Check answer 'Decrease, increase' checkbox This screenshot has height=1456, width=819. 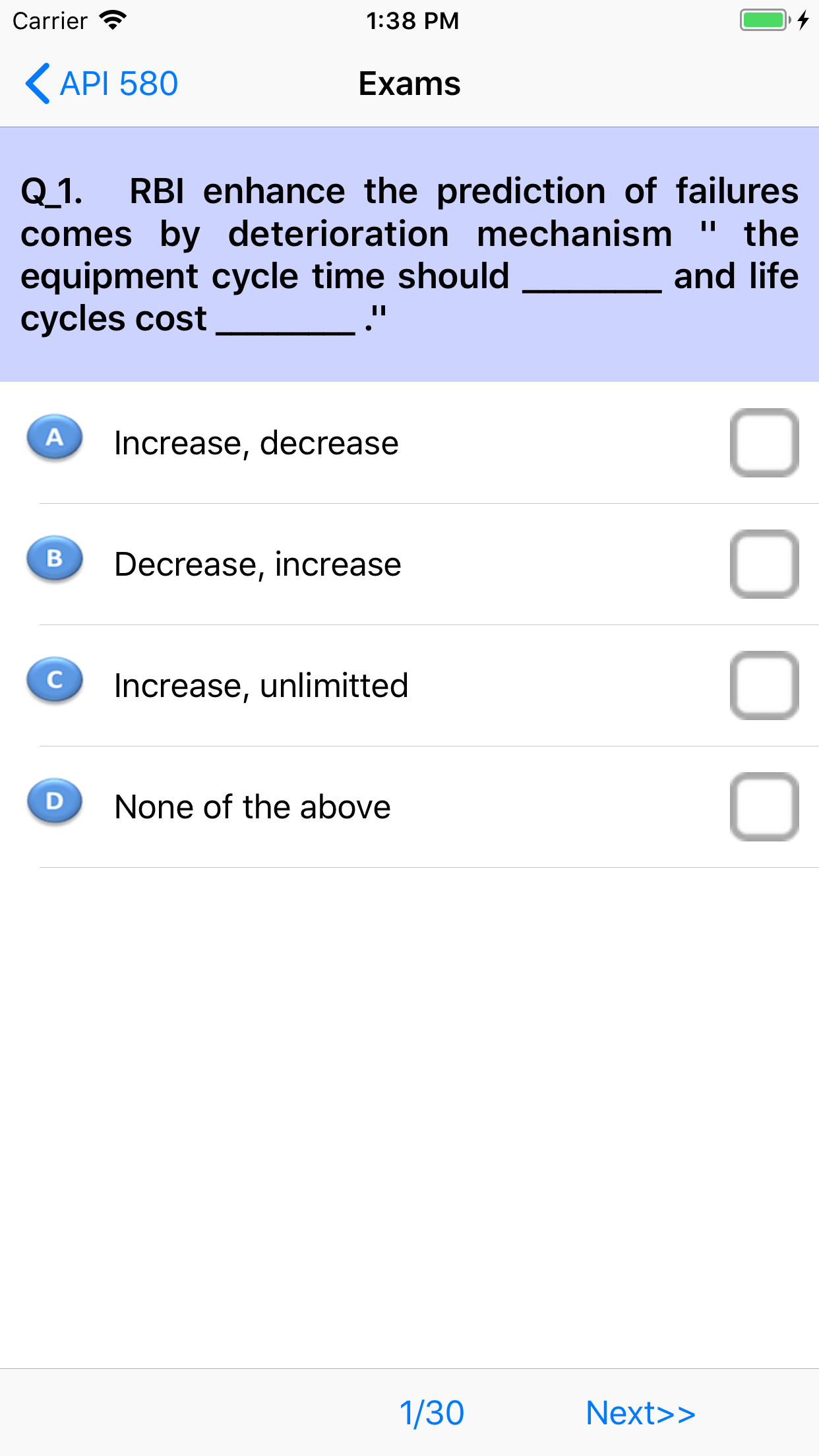tap(764, 564)
